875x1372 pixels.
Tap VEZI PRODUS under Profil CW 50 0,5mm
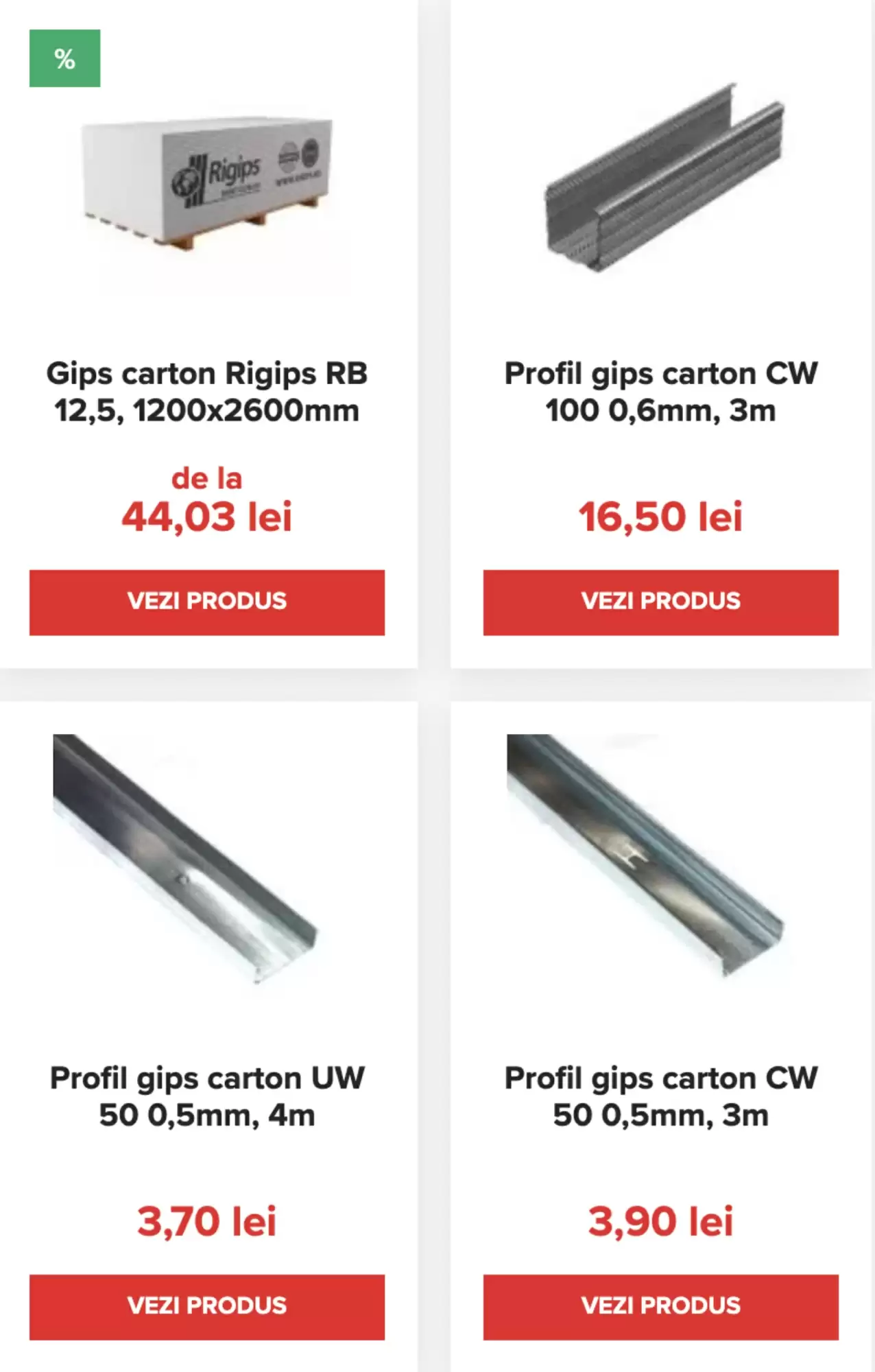[660, 1306]
